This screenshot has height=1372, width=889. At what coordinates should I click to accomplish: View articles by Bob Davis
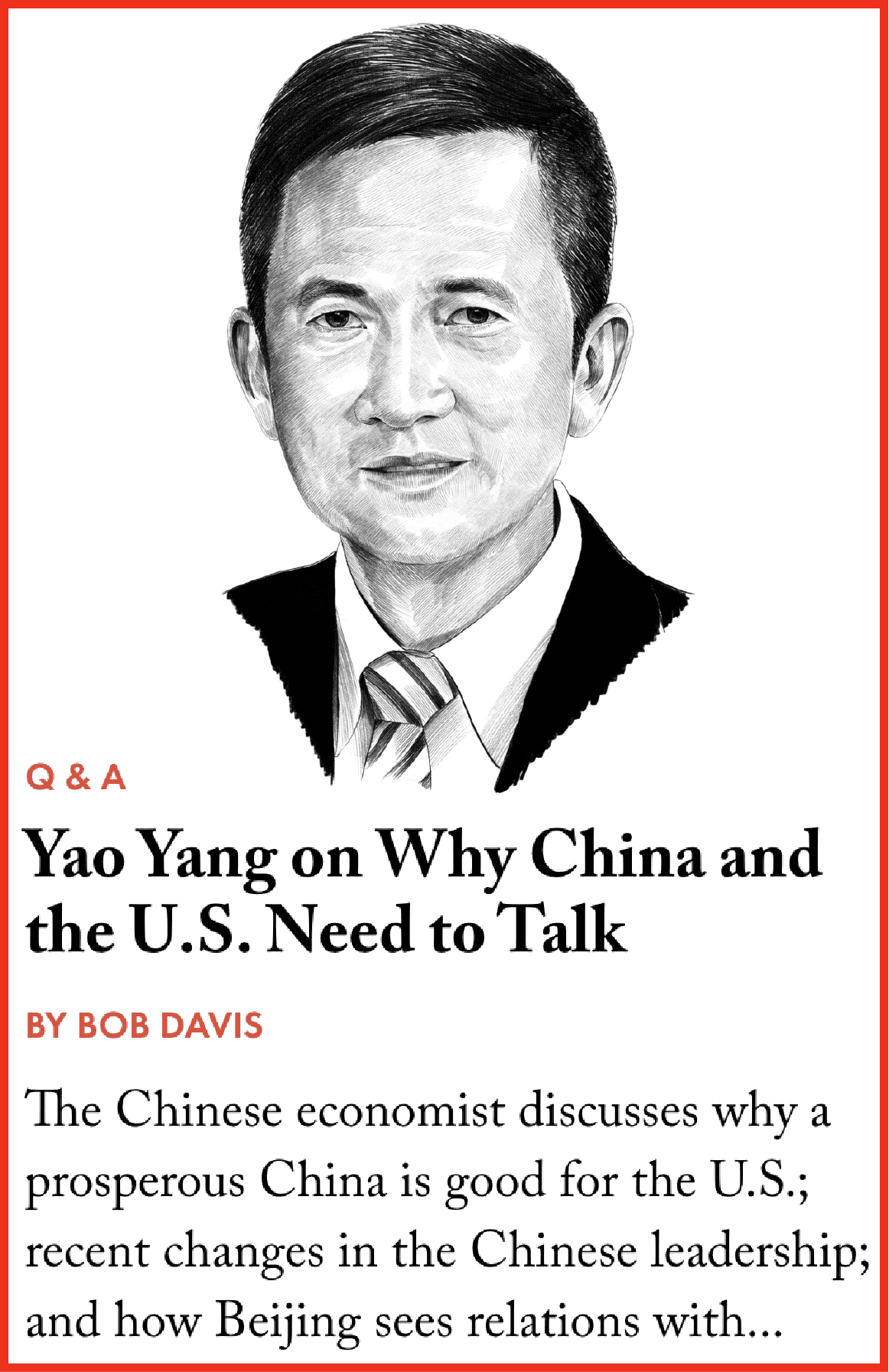[x=144, y=1026]
